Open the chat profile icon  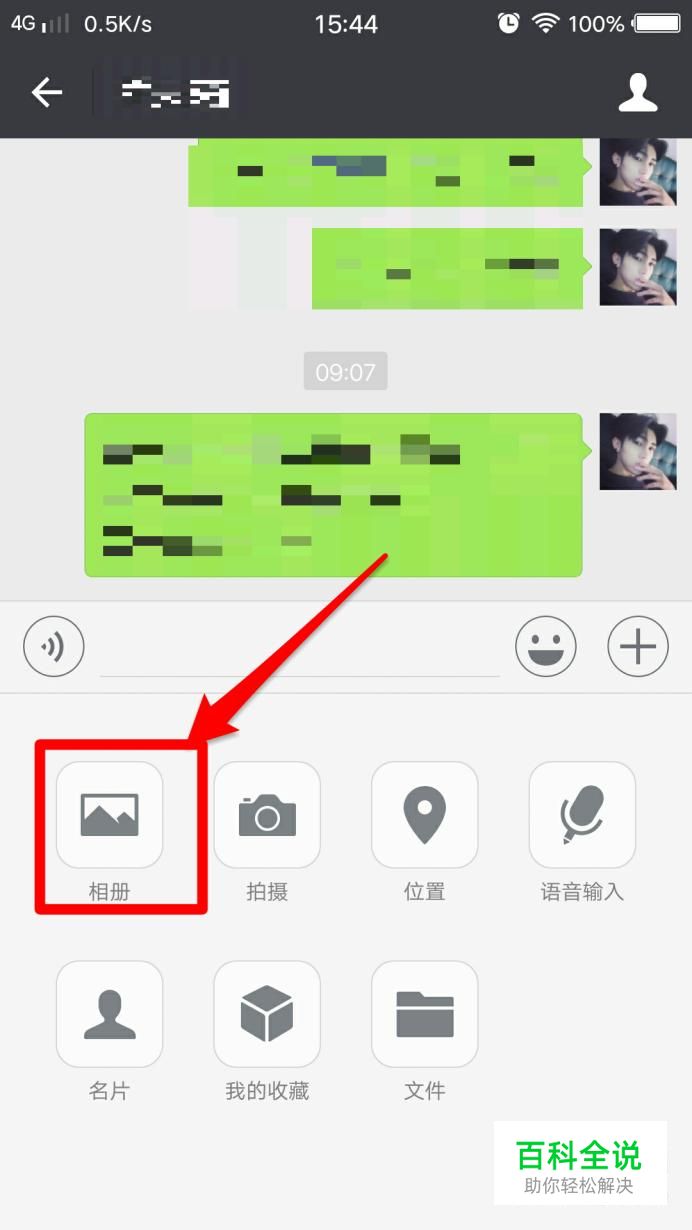[637, 93]
